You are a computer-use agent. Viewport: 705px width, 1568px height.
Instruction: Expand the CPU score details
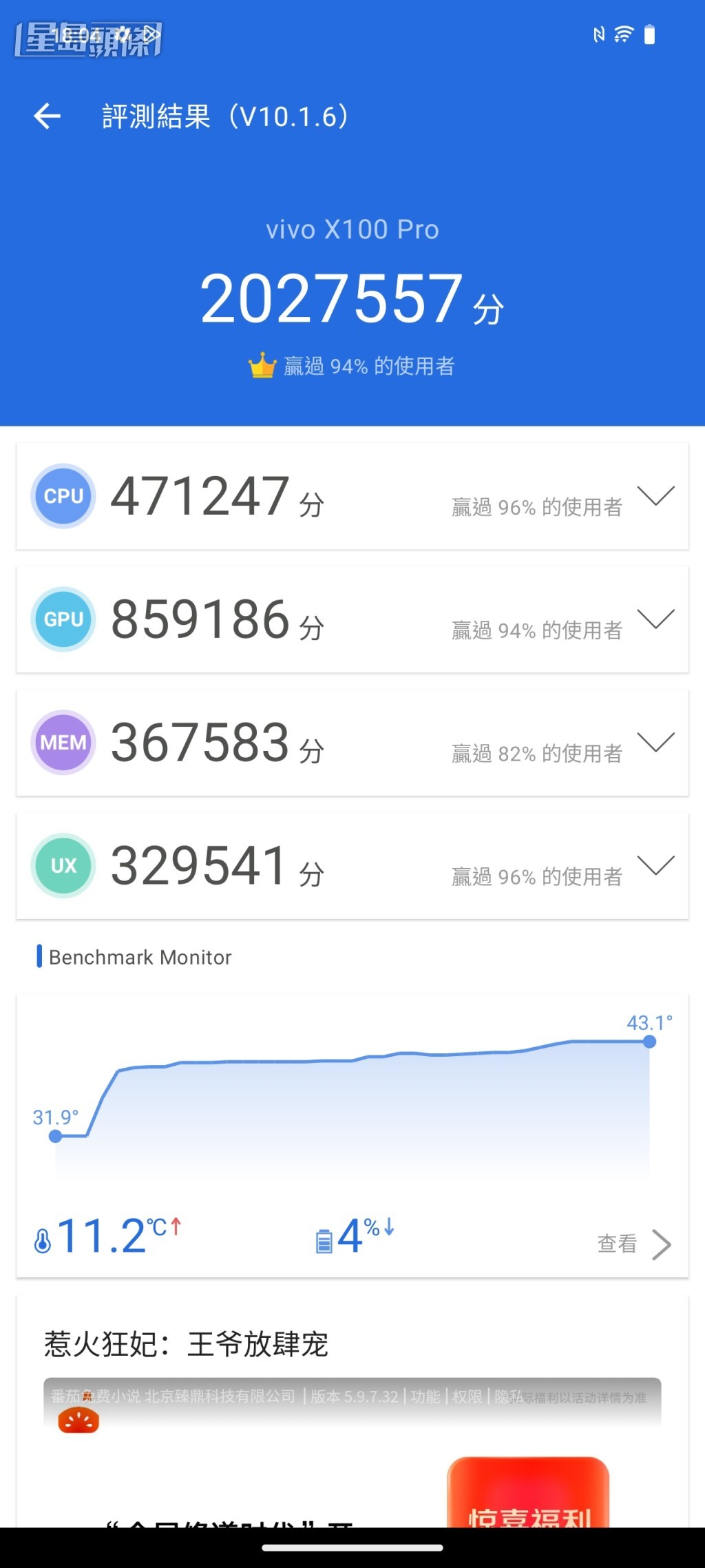coord(655,496)
